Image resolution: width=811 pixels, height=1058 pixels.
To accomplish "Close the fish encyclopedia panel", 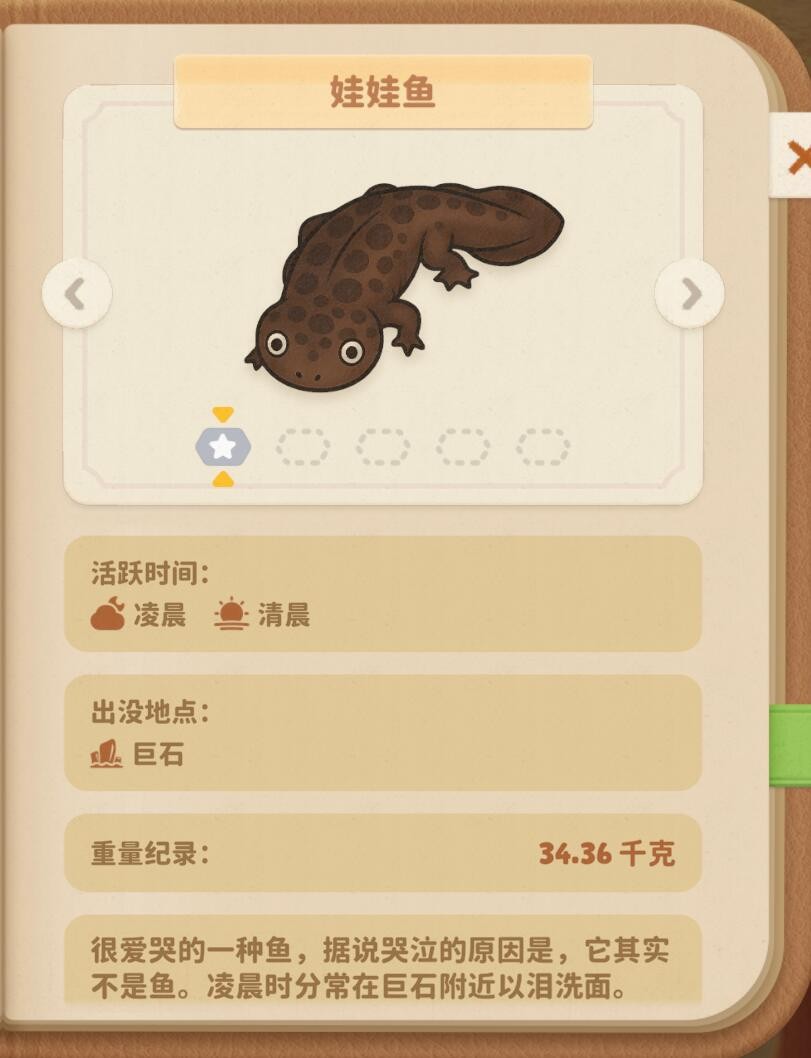I will (x=796, y=158).
